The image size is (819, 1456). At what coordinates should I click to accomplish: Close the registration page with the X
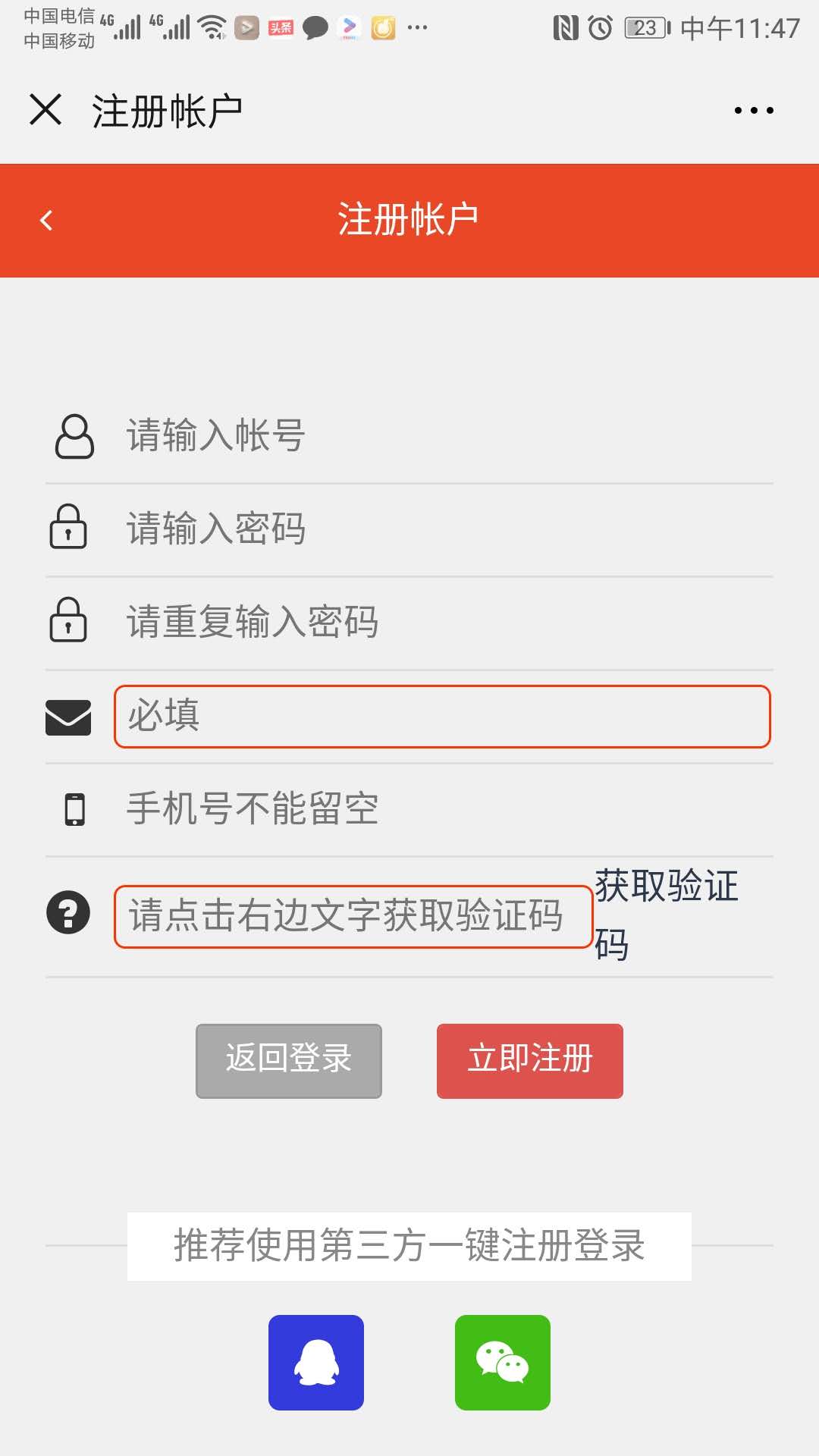45,109
